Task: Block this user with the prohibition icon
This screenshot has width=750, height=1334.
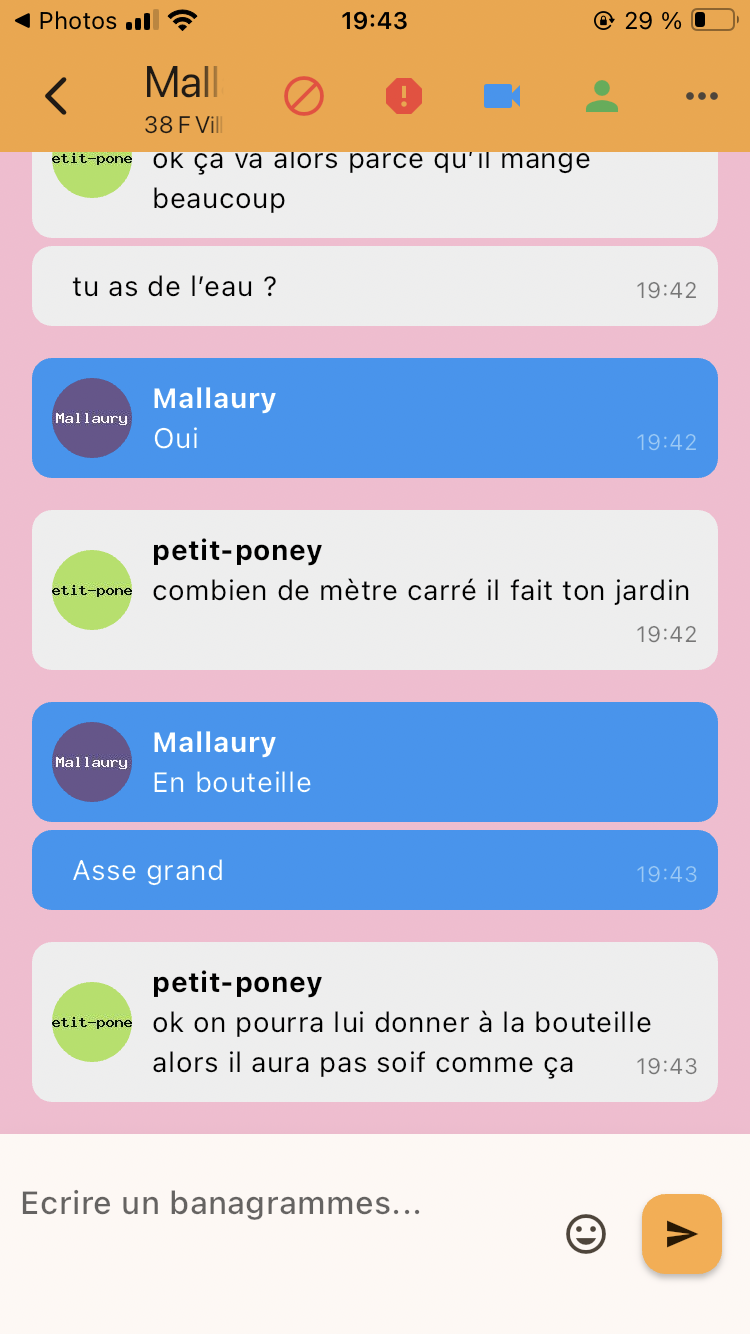Action: (304, 96)
